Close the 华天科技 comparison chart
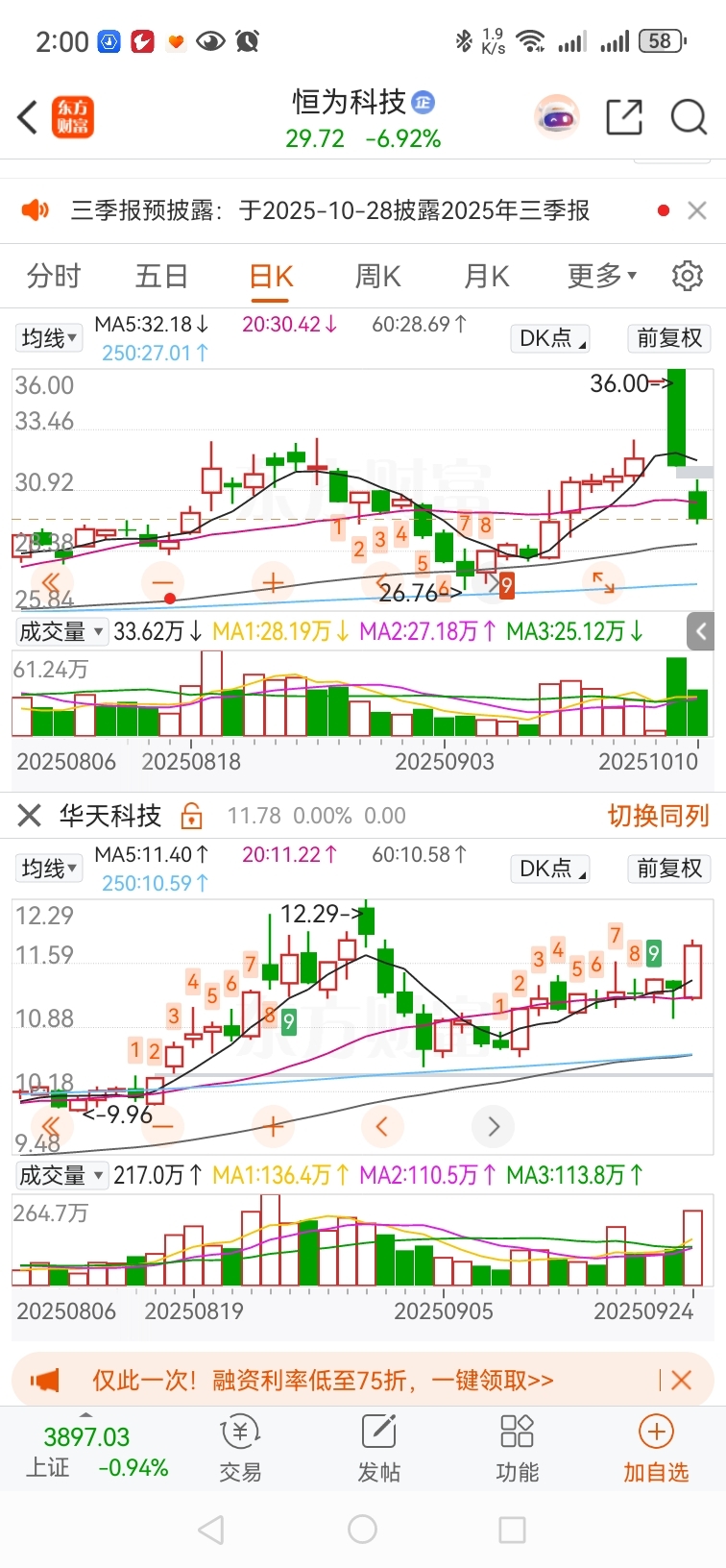Image resolution: width=726 pixels, height=1568 pixels. click(30, 816)
